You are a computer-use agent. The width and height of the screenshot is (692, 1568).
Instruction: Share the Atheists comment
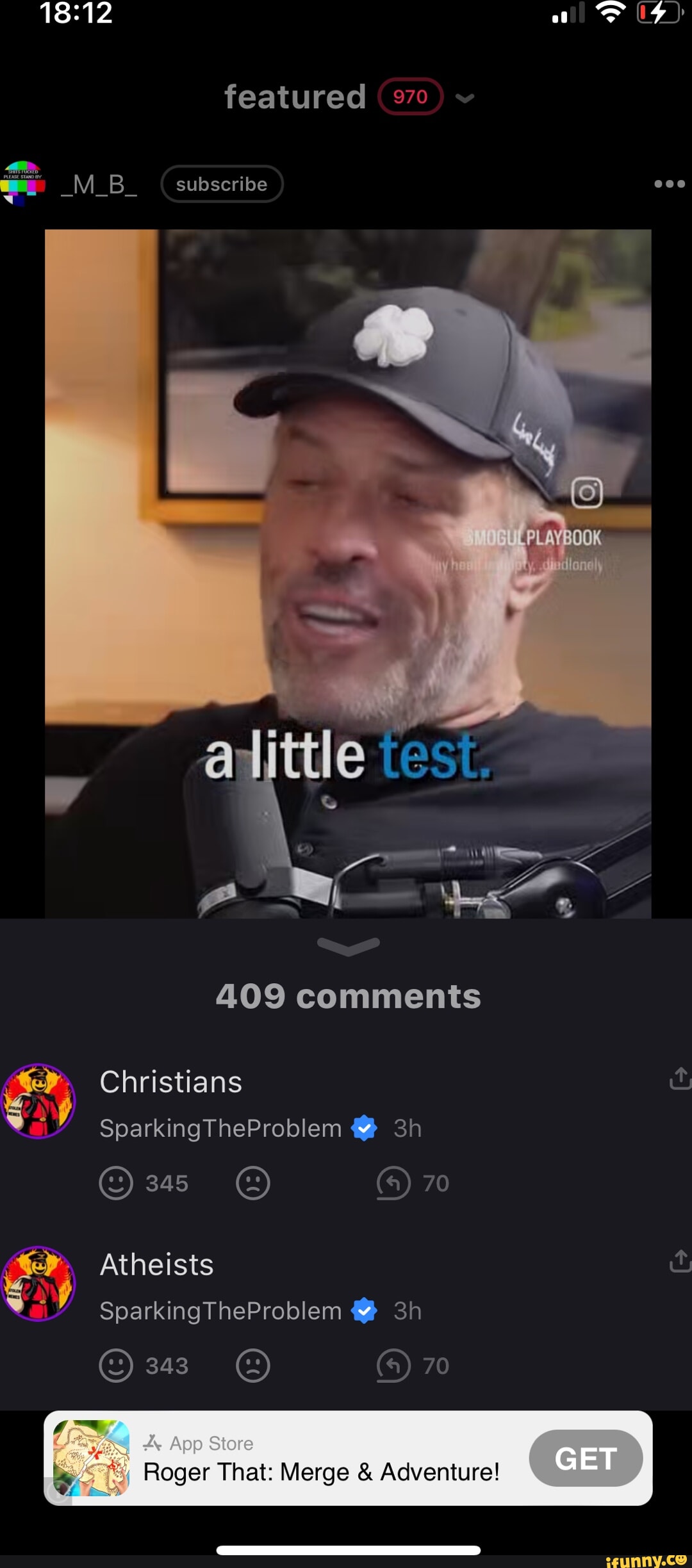click(x=679, y=1261)
